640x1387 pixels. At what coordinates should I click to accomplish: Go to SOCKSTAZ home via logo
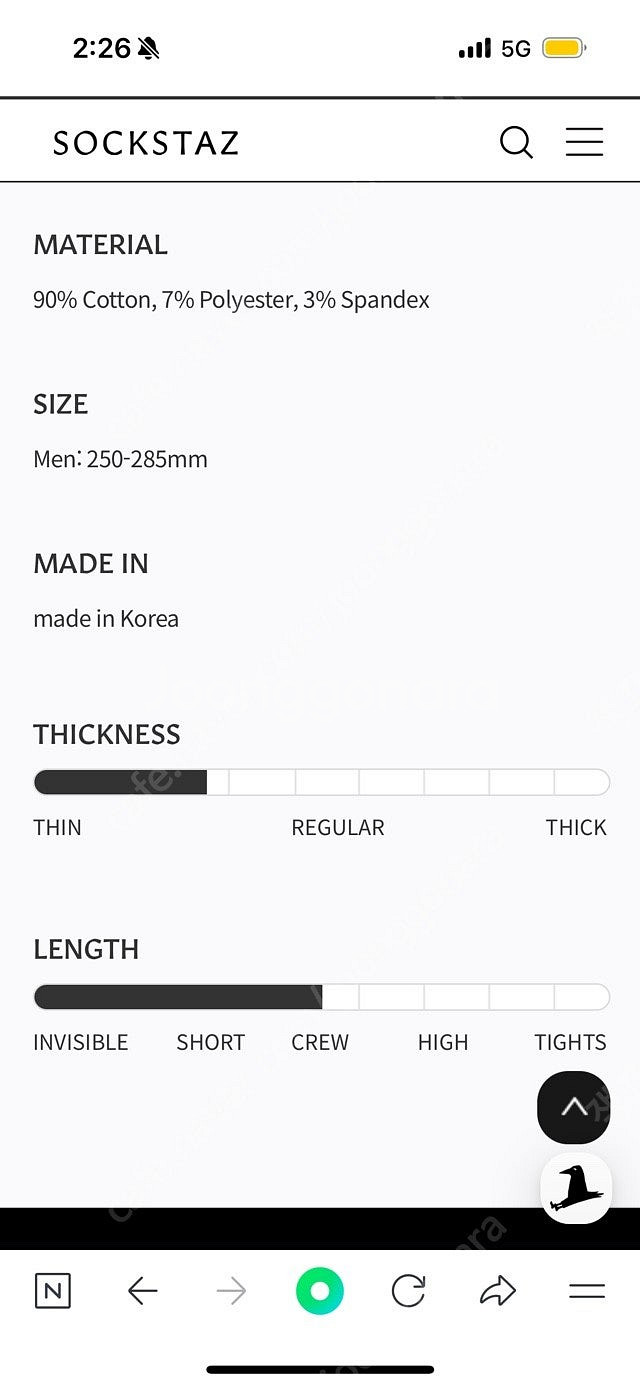click(x=146, y=143)
